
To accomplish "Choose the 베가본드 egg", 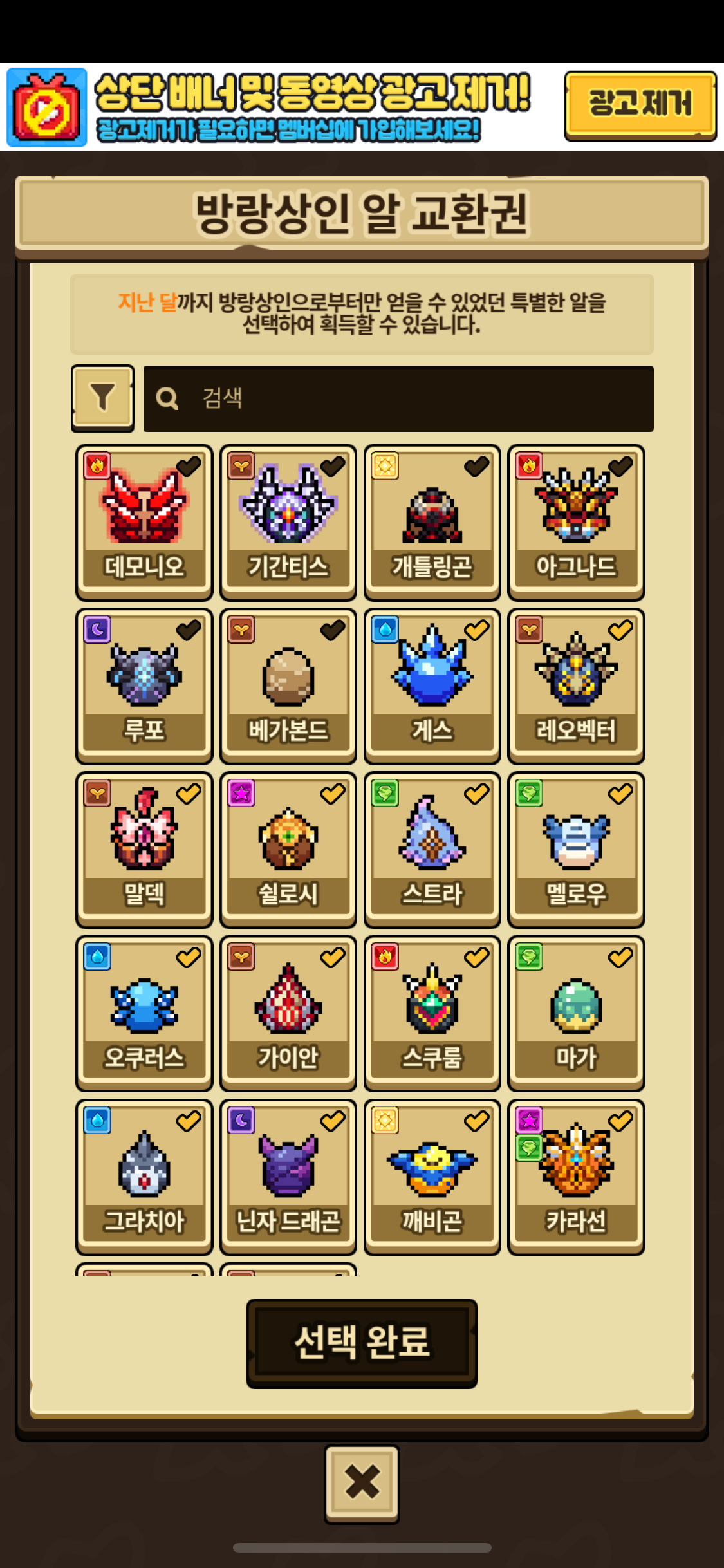I will point(288,686).
